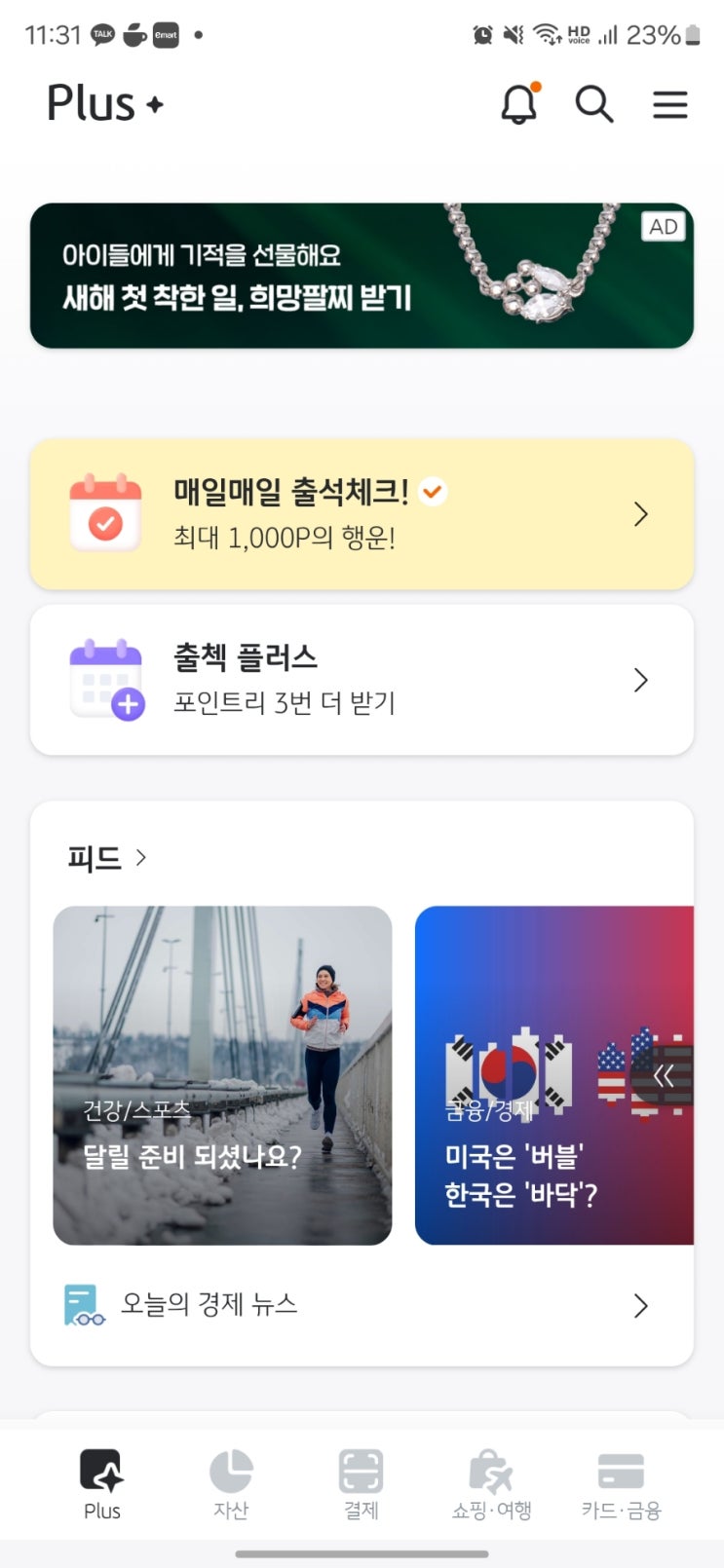Switch to the 쇼핑·여행 tab
This screenshot has width=724, height=1568.
tap(491, 1485)
